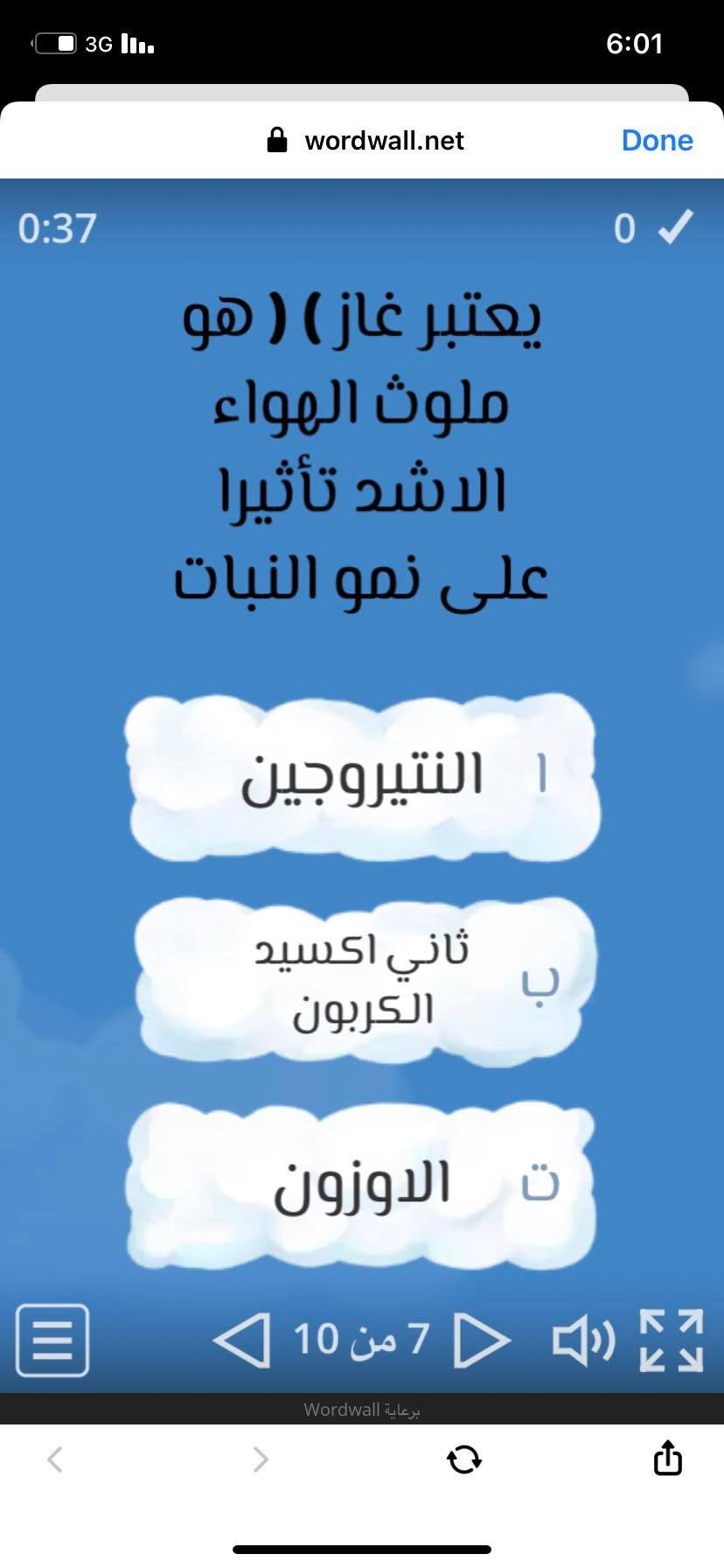Image resolution: width=724 pixels, height=1568 pixels.
Task: Enter fullscreen mode
Action: coord(672,1340)
